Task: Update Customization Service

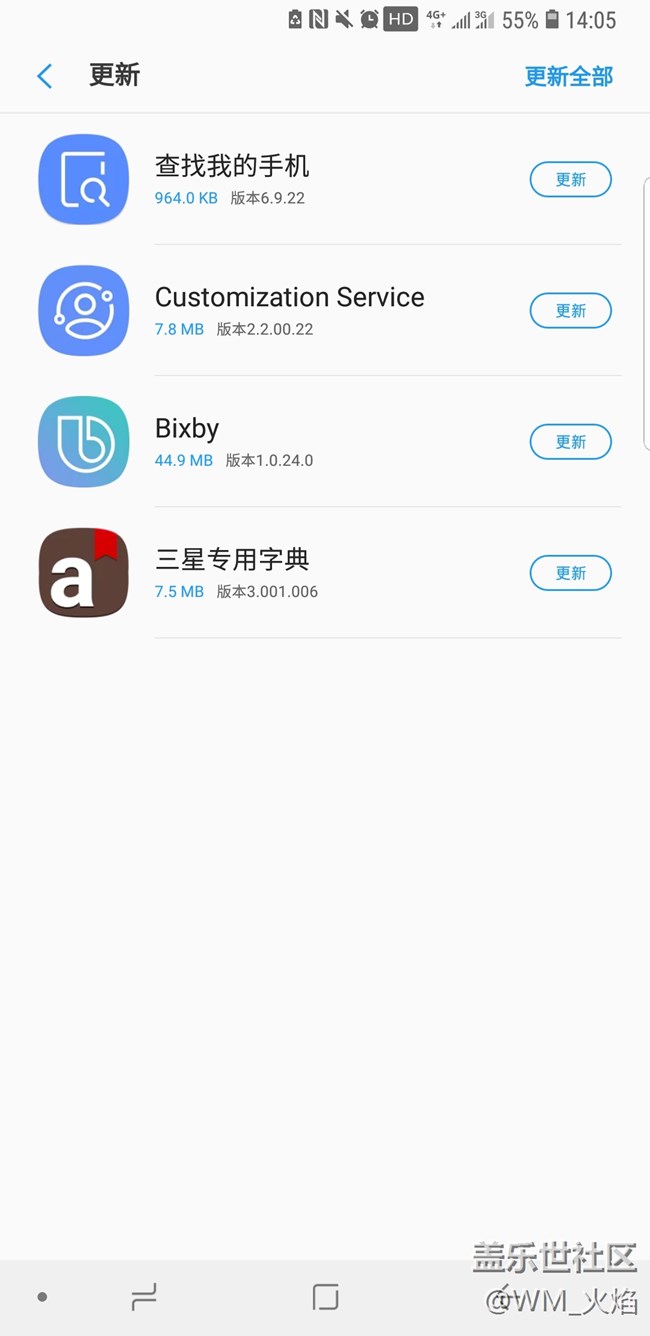Action: tap(570, 311)
